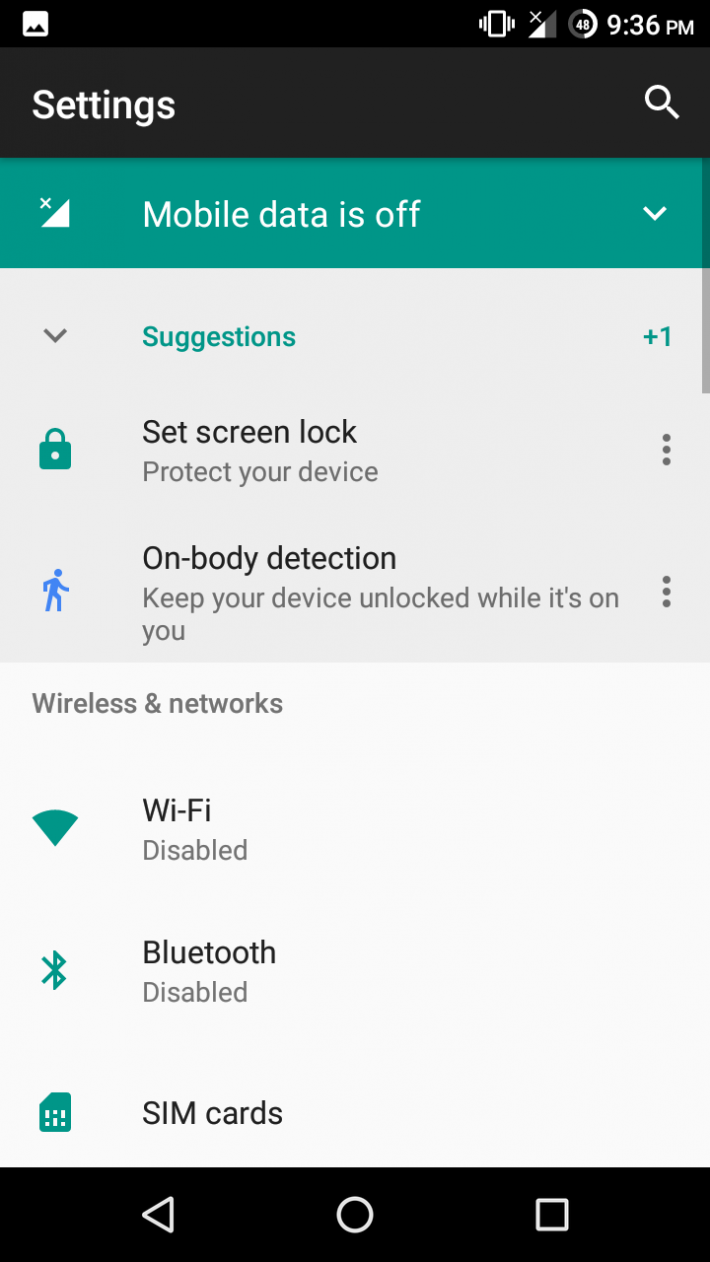The image size is (710, 1262).
Task: Open Bluetooth settings
Action: (x=209, y=970)
